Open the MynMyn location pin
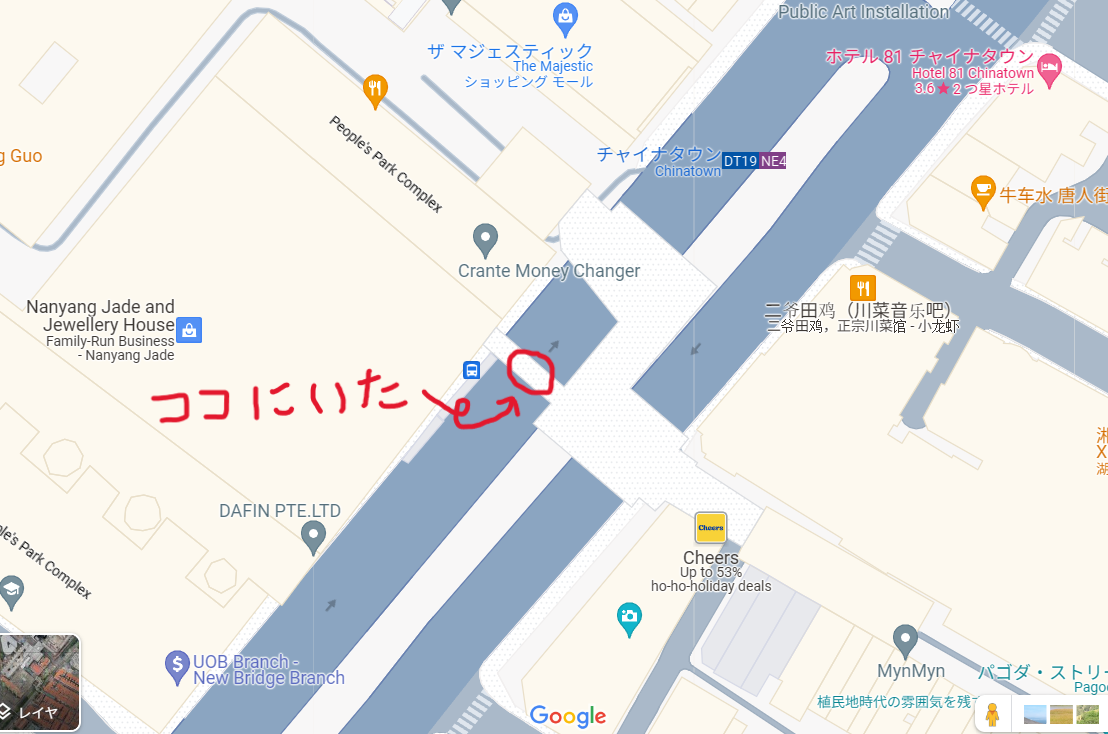This screenshot has width=1108, height=734. (905, 638)
